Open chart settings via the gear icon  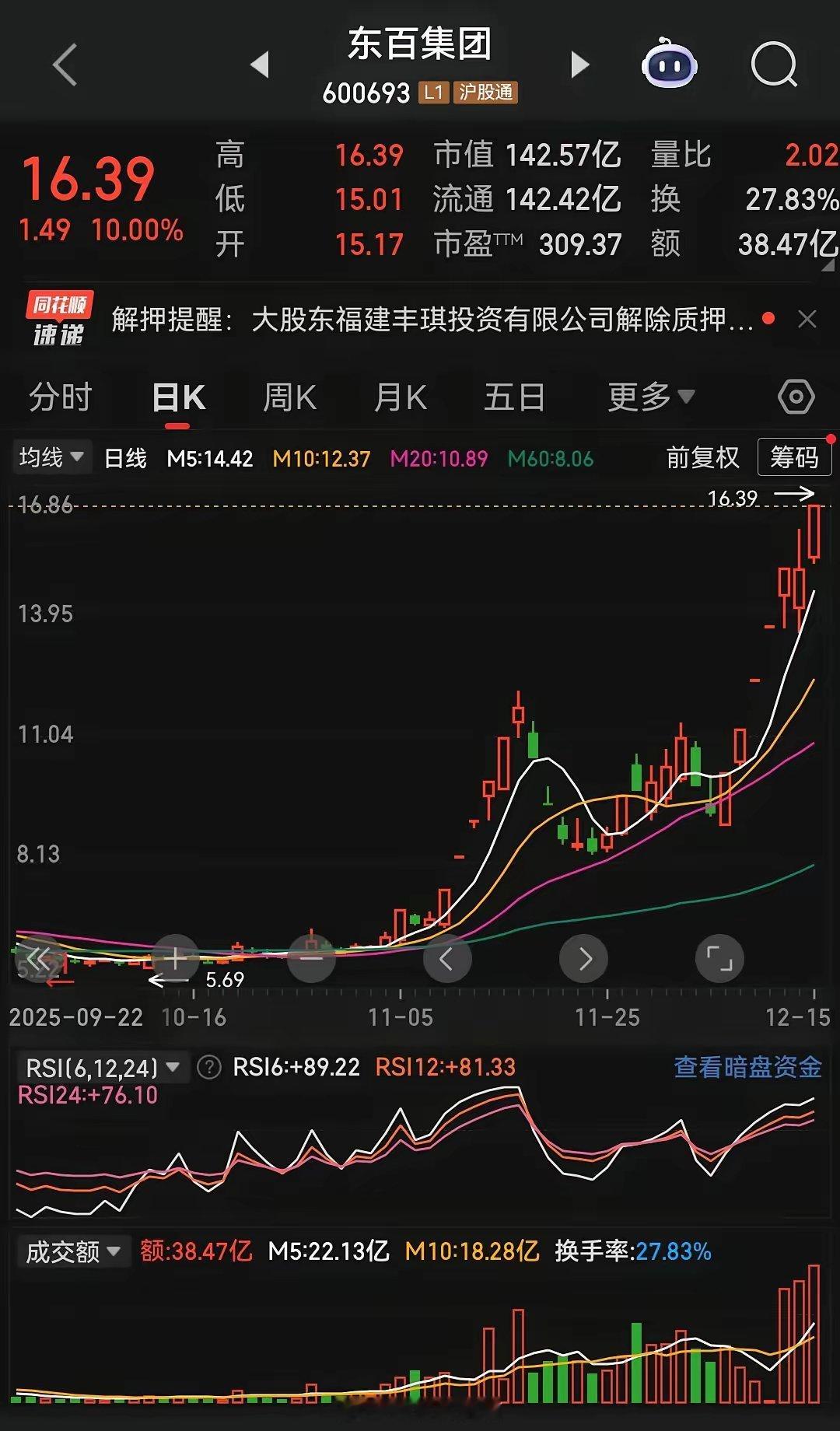pos(795,397)
